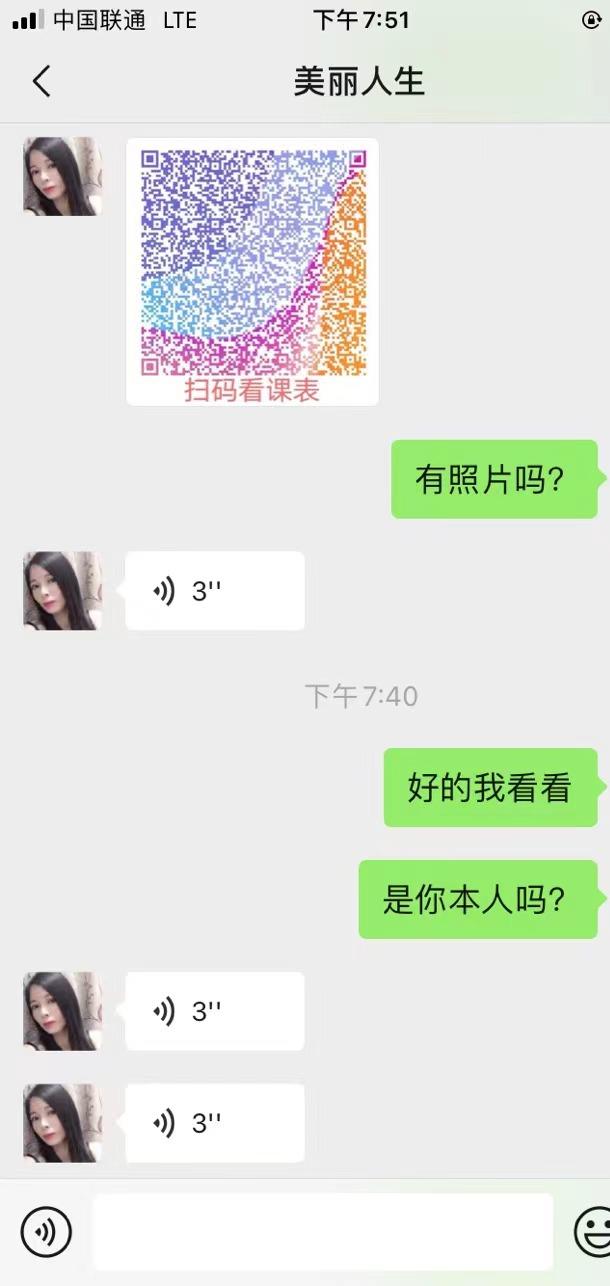Open the 扫码看课表 QR image message
Image resolution: width=610 pixels, height=1286 pixels.
252,272
